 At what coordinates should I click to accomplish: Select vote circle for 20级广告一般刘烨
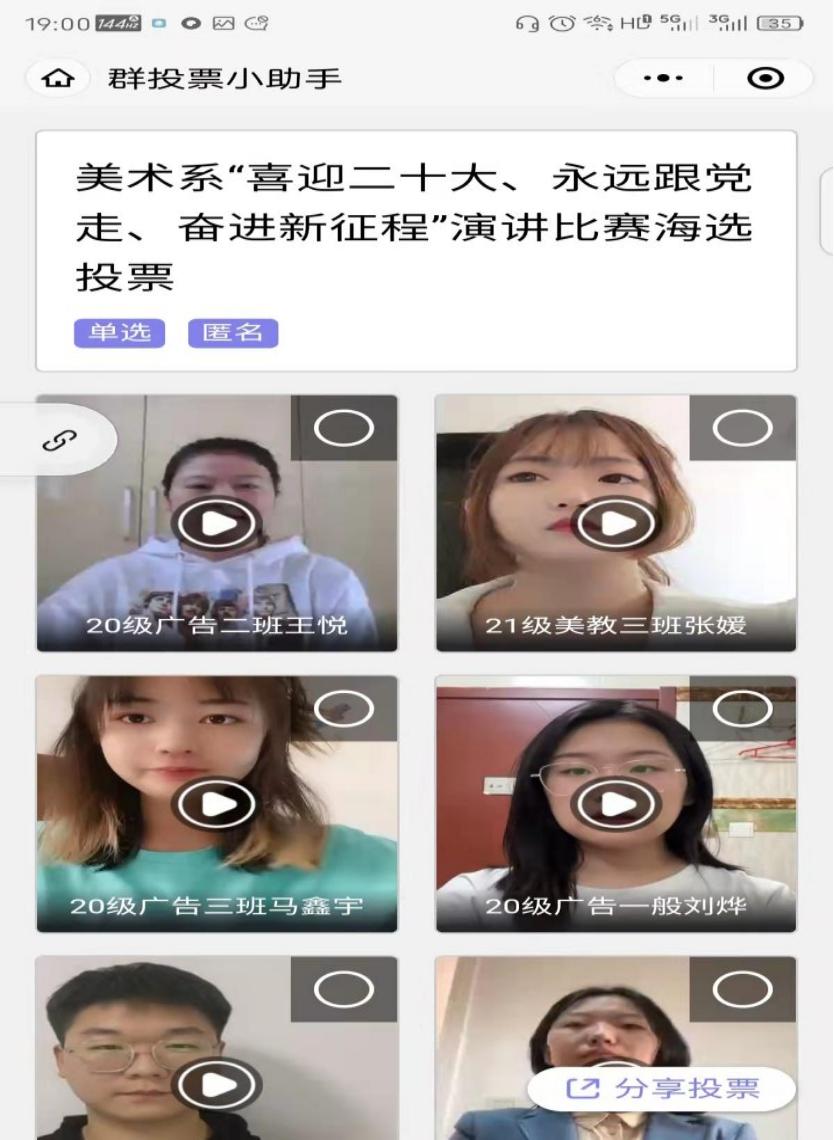(742, 709)
